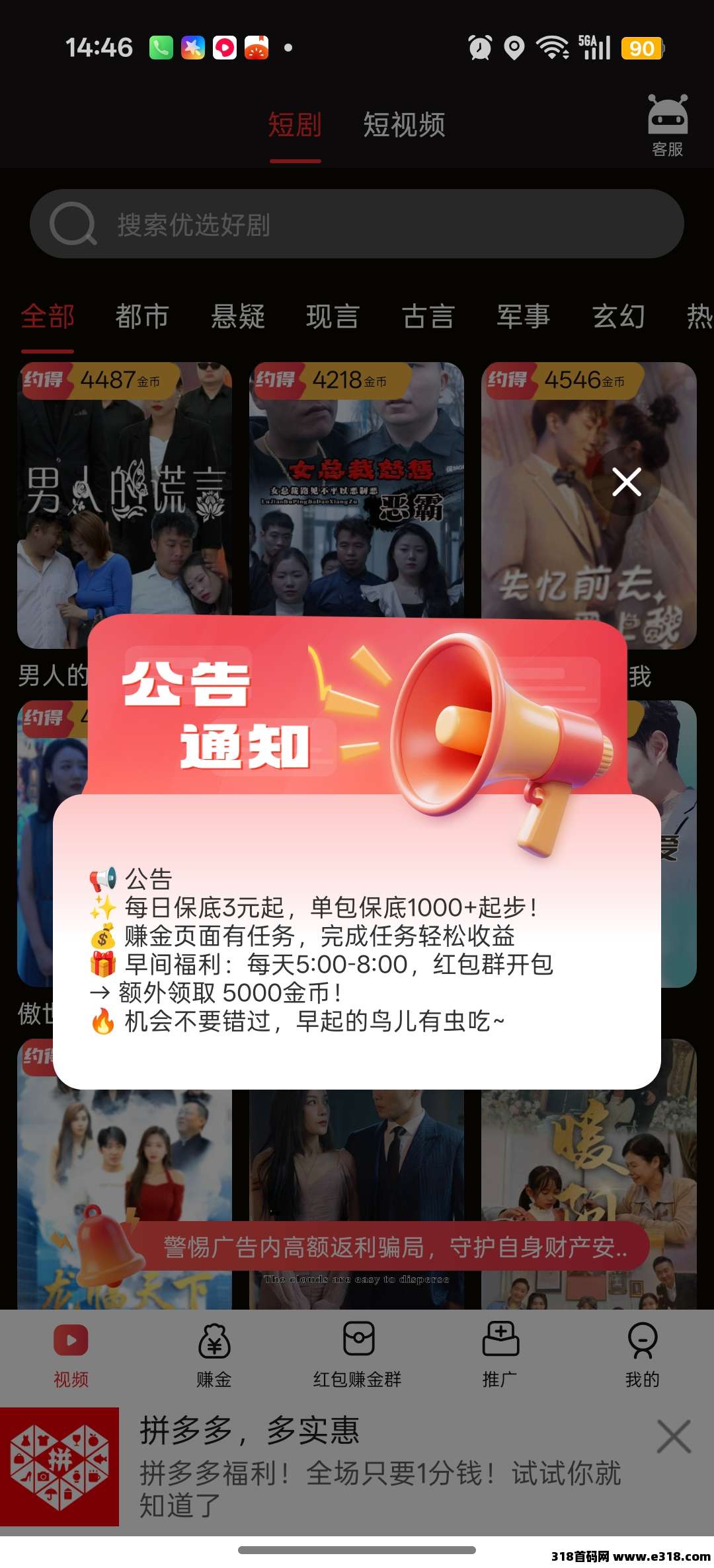Switch to the 短视频 tab

pos(404,126)
